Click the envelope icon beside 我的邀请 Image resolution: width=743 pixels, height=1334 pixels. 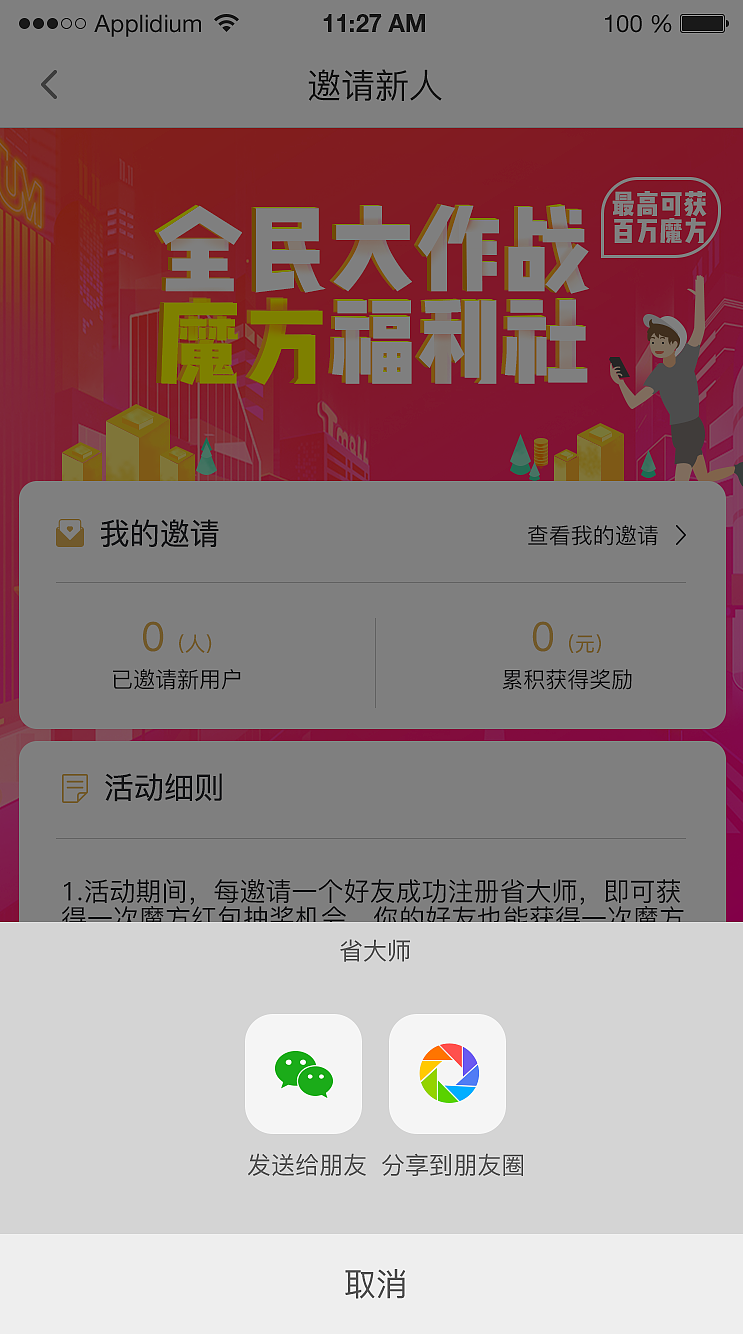click(x=69, y=535)
